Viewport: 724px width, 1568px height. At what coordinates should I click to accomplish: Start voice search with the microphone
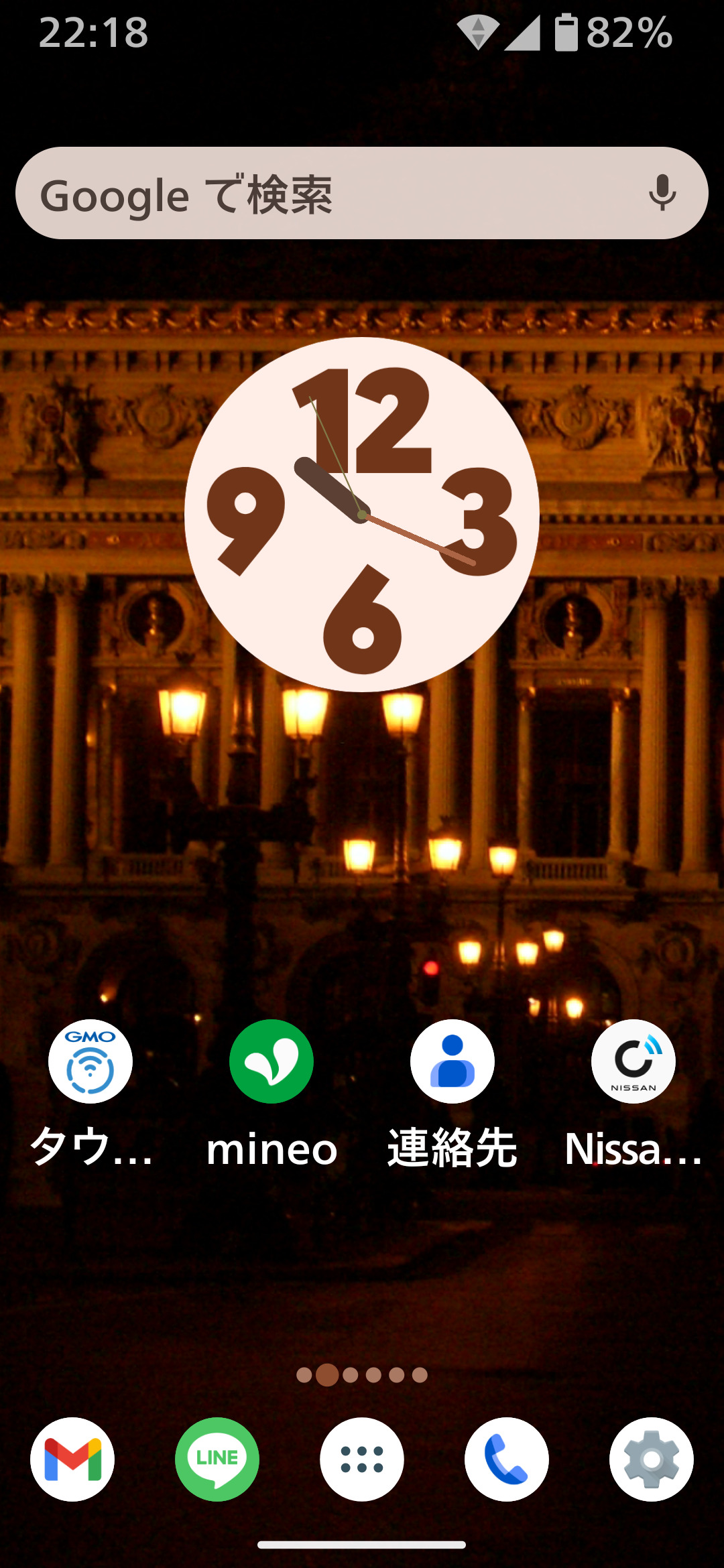tap(662, 193)
